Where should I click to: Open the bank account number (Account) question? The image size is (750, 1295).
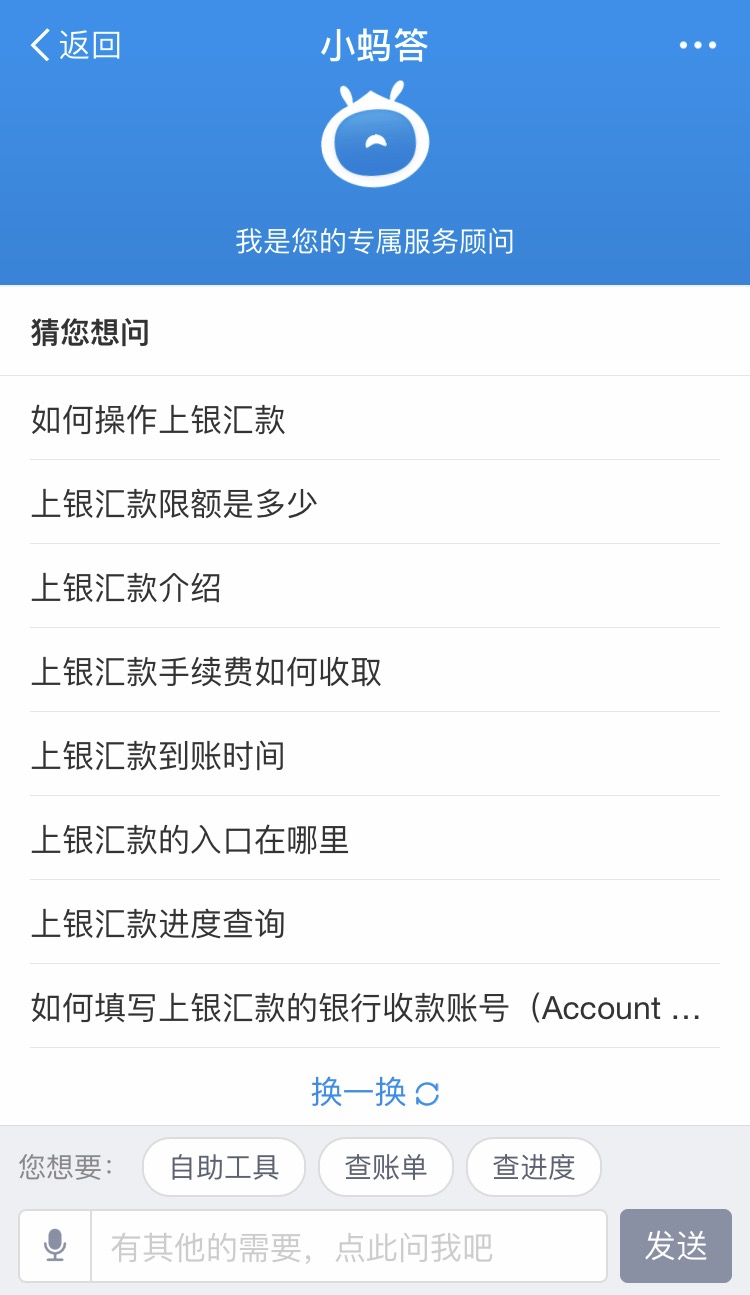point(375,1007)
